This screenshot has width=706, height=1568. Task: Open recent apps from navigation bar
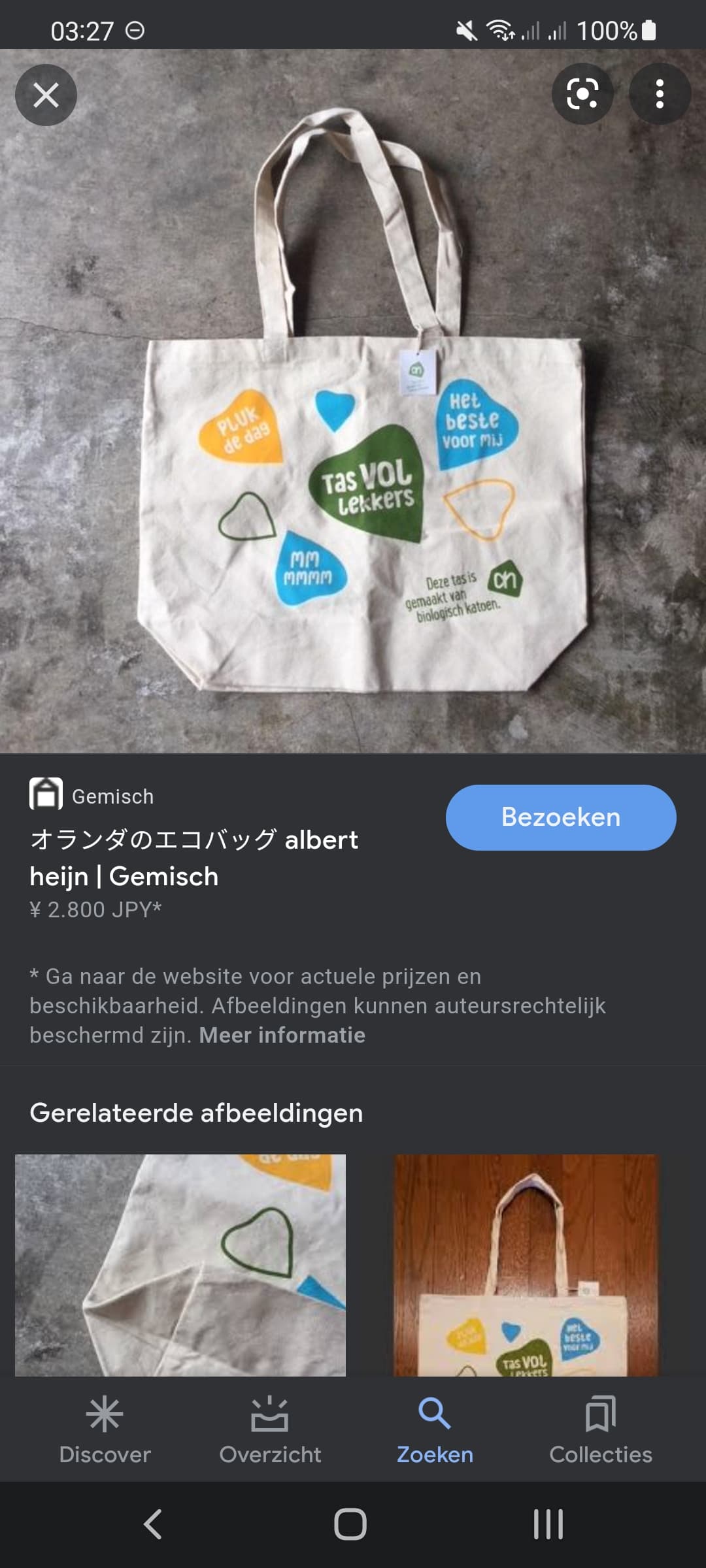(x=548, y=1524)
